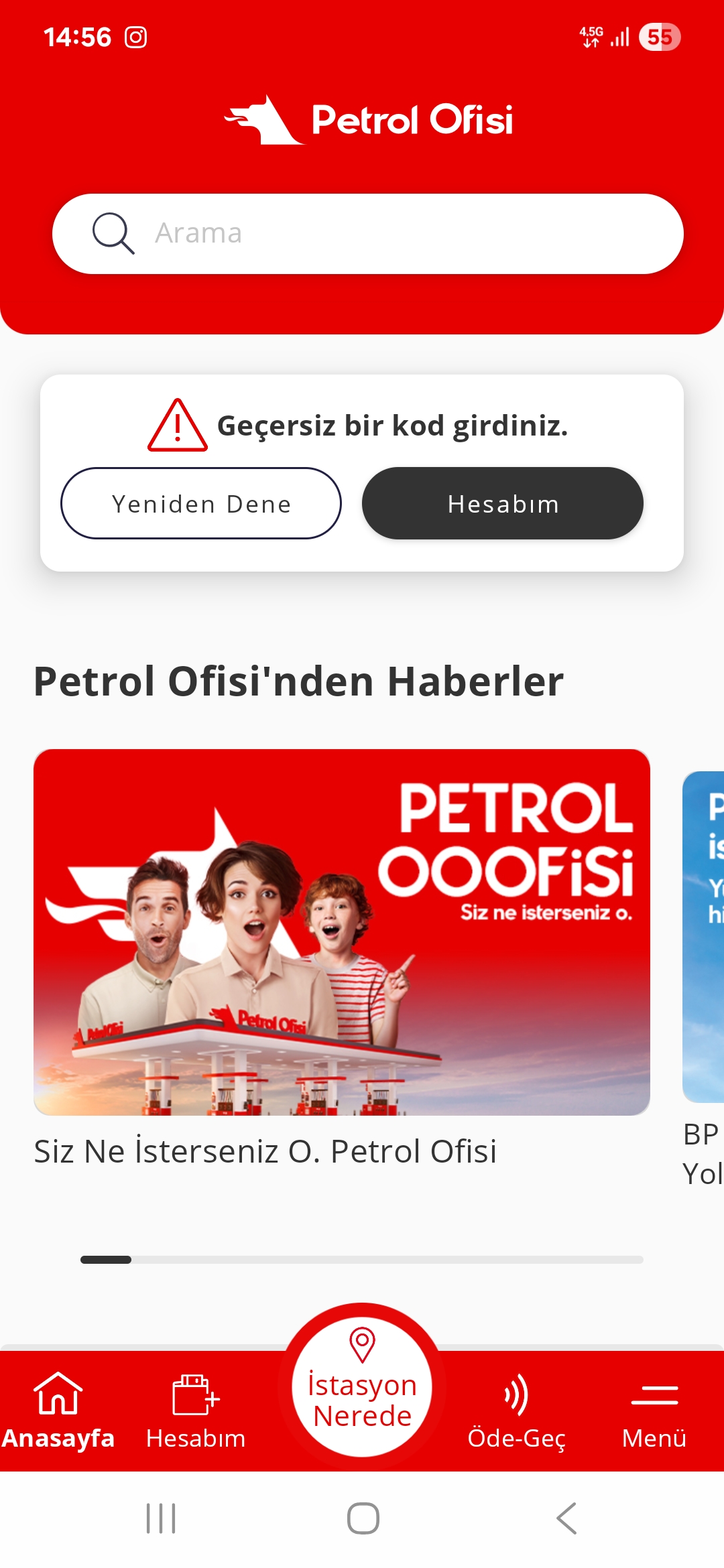The width and height of the screenshot is (724, 1568).
Task: Open Hesabım from the error card
Action: [x=503, y=503]
